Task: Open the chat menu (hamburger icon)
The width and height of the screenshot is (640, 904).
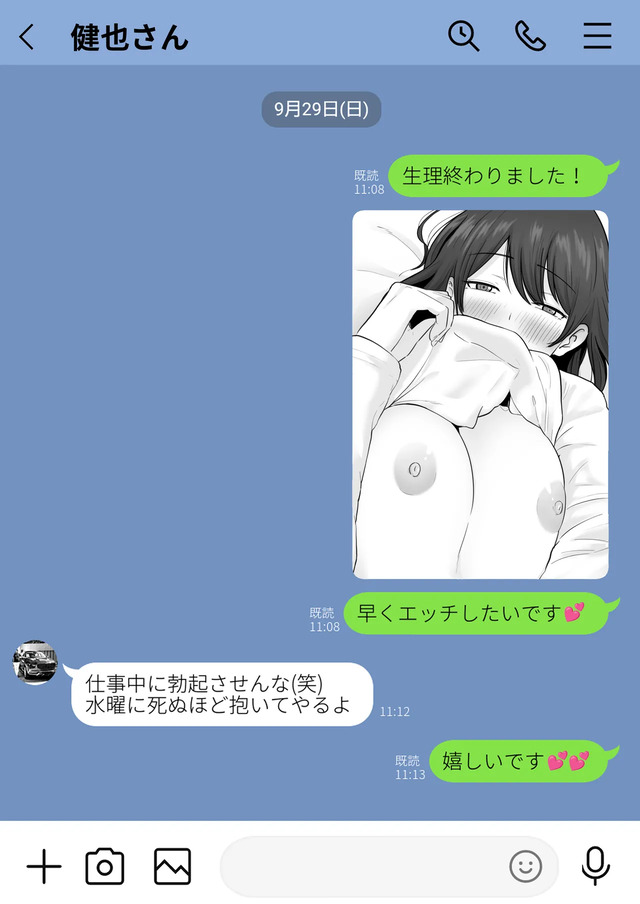Action: (x=597, y=36)
